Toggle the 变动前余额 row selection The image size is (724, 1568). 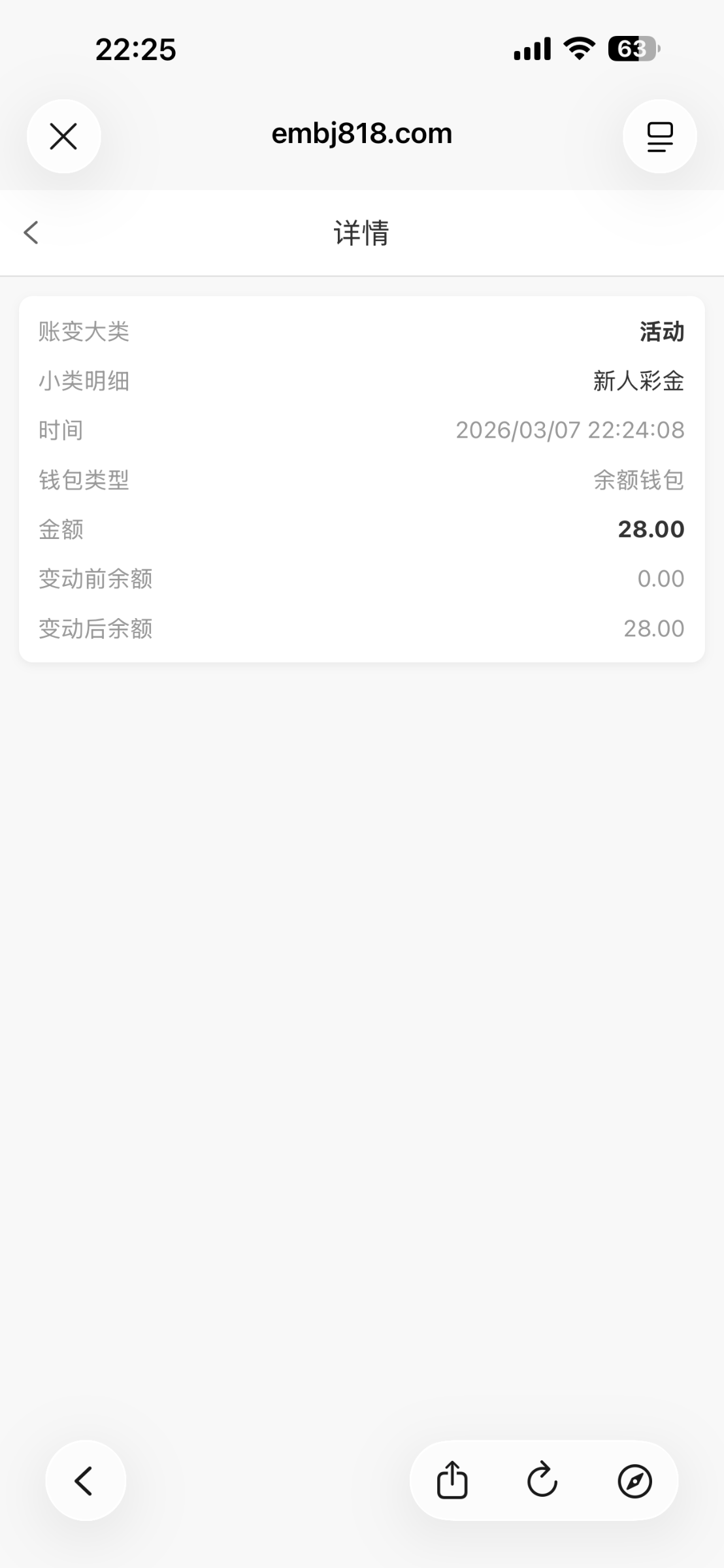pos(362,578)
